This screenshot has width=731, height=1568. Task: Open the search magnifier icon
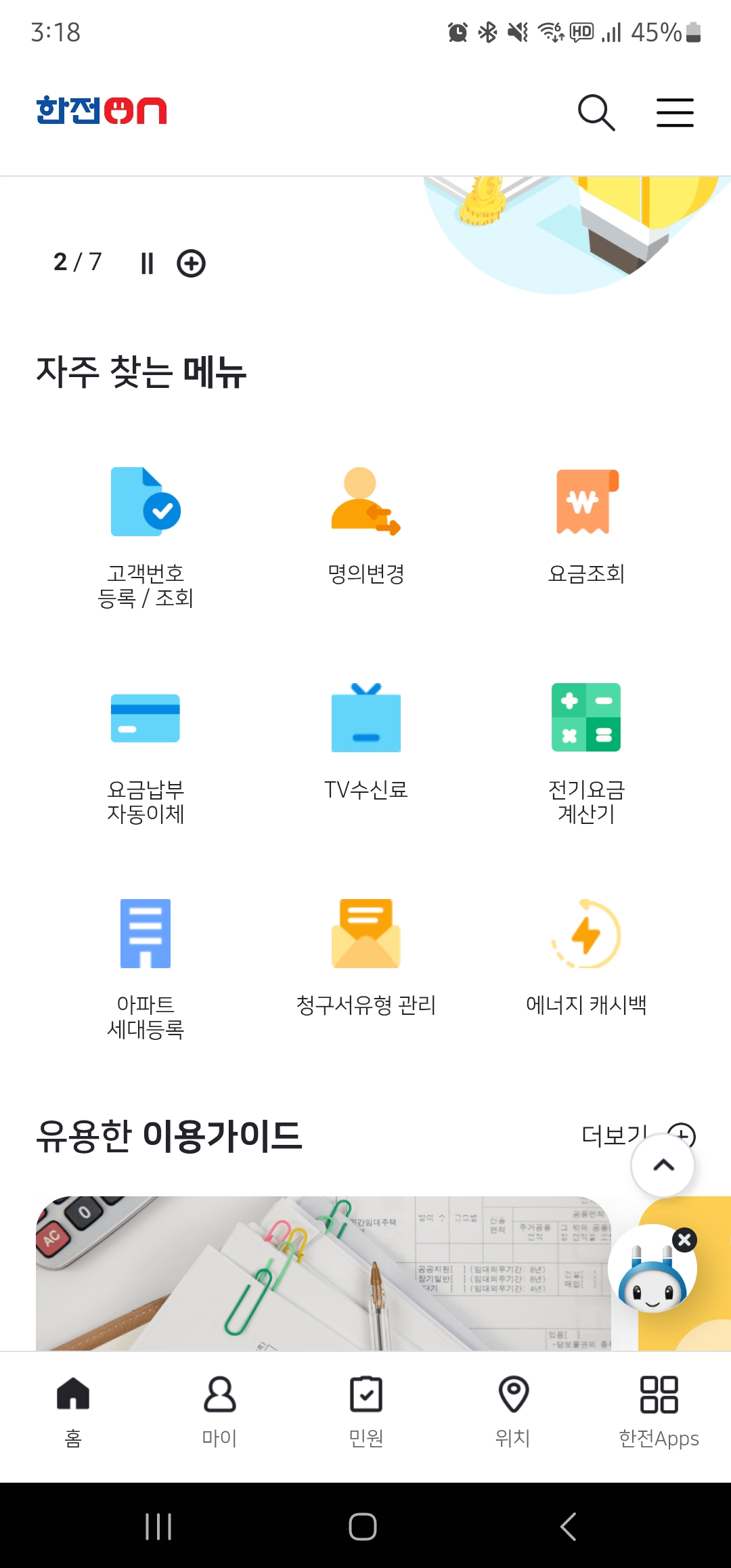596,112
